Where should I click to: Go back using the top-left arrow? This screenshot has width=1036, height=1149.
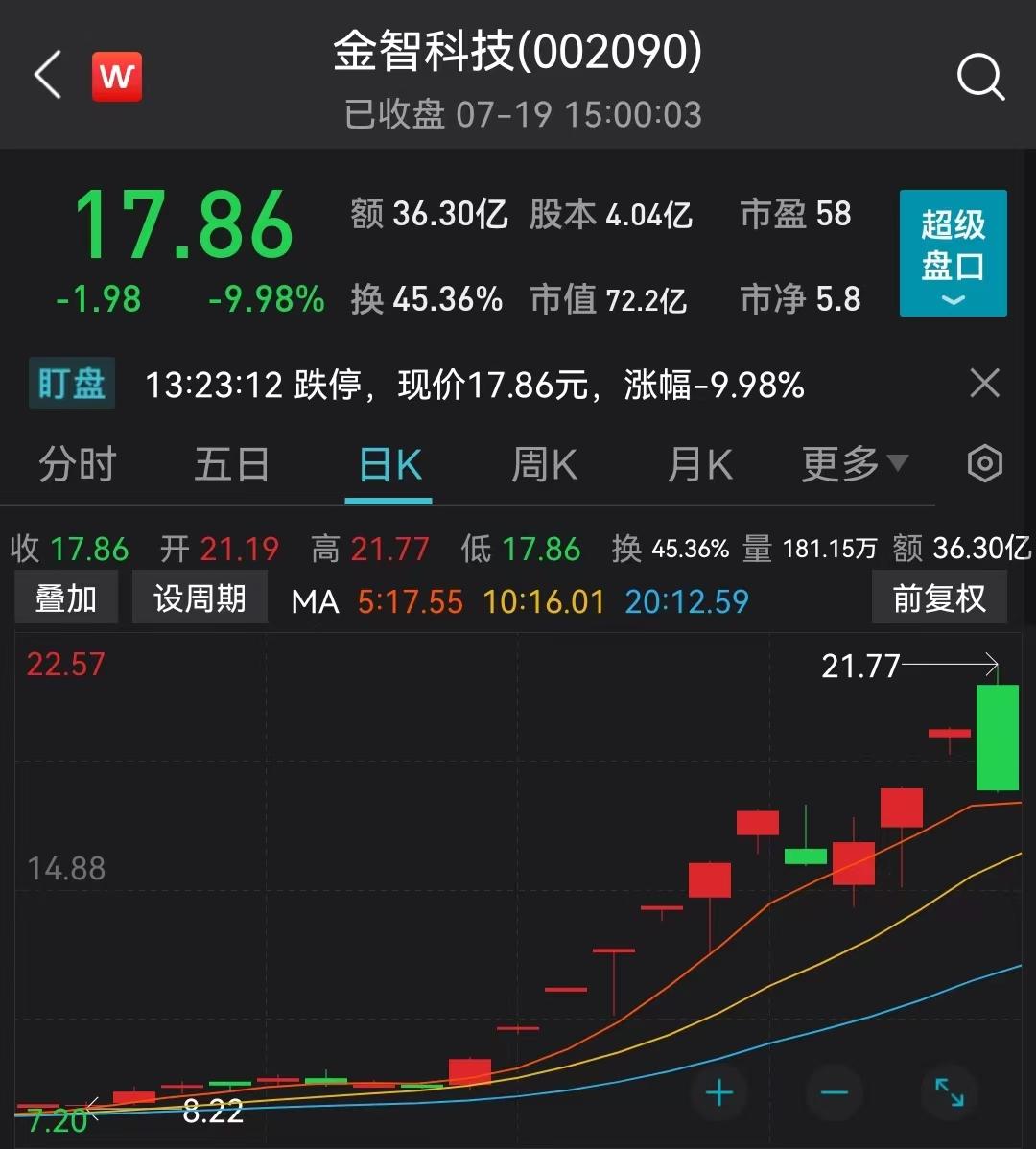pyautogui.click(x=48, y=76)
